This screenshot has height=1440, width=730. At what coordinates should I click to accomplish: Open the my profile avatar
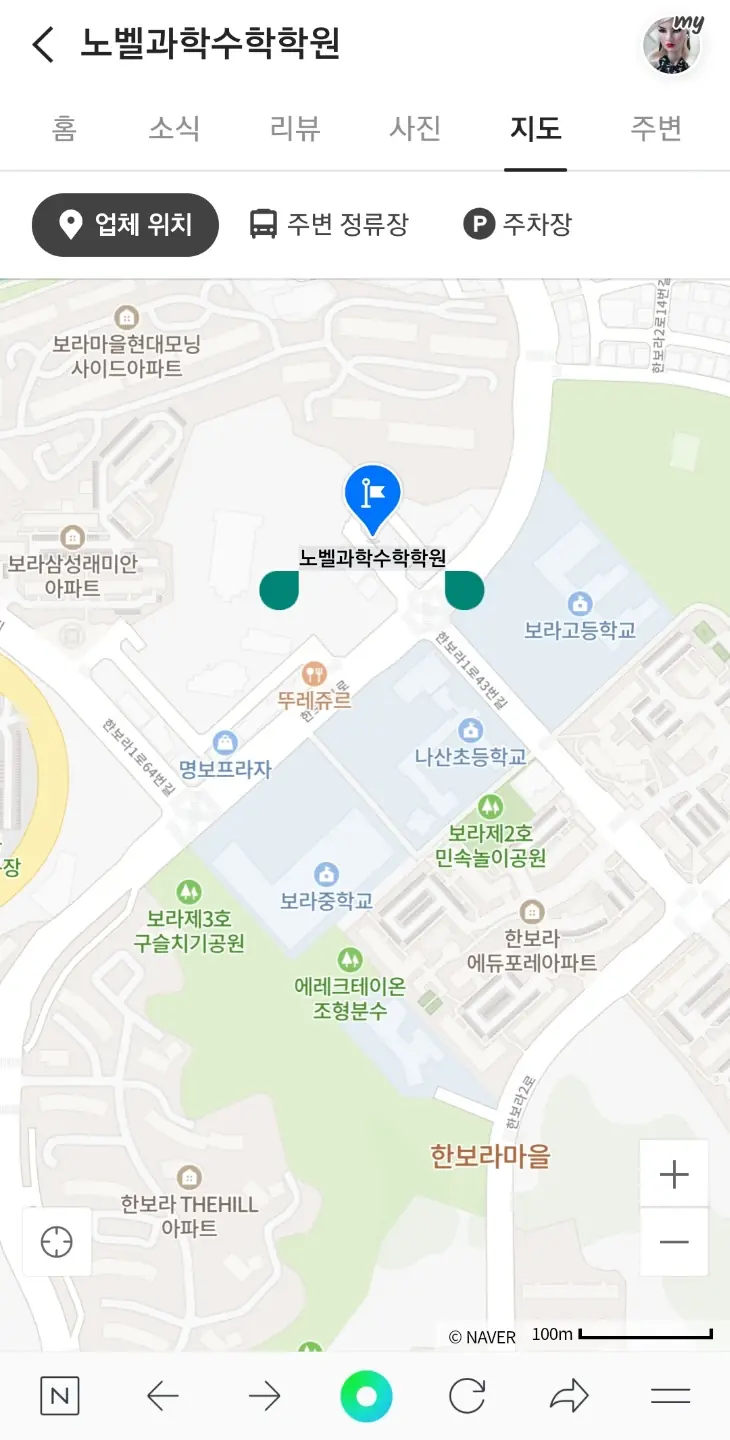coord(672,45)
